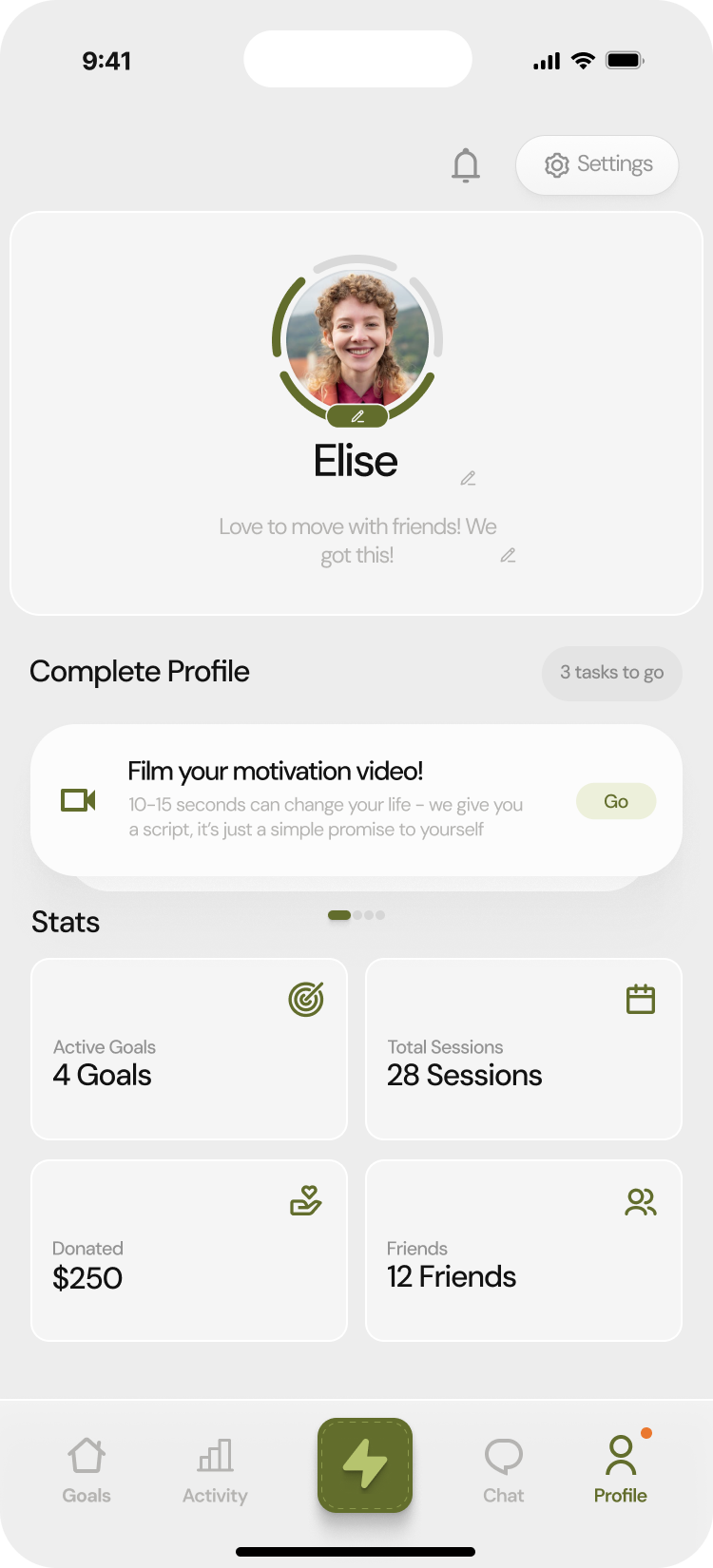The height and width of the screenshot is (1568, 713).
Task: Open Settings with the gear button
Action: pos(596,164)
